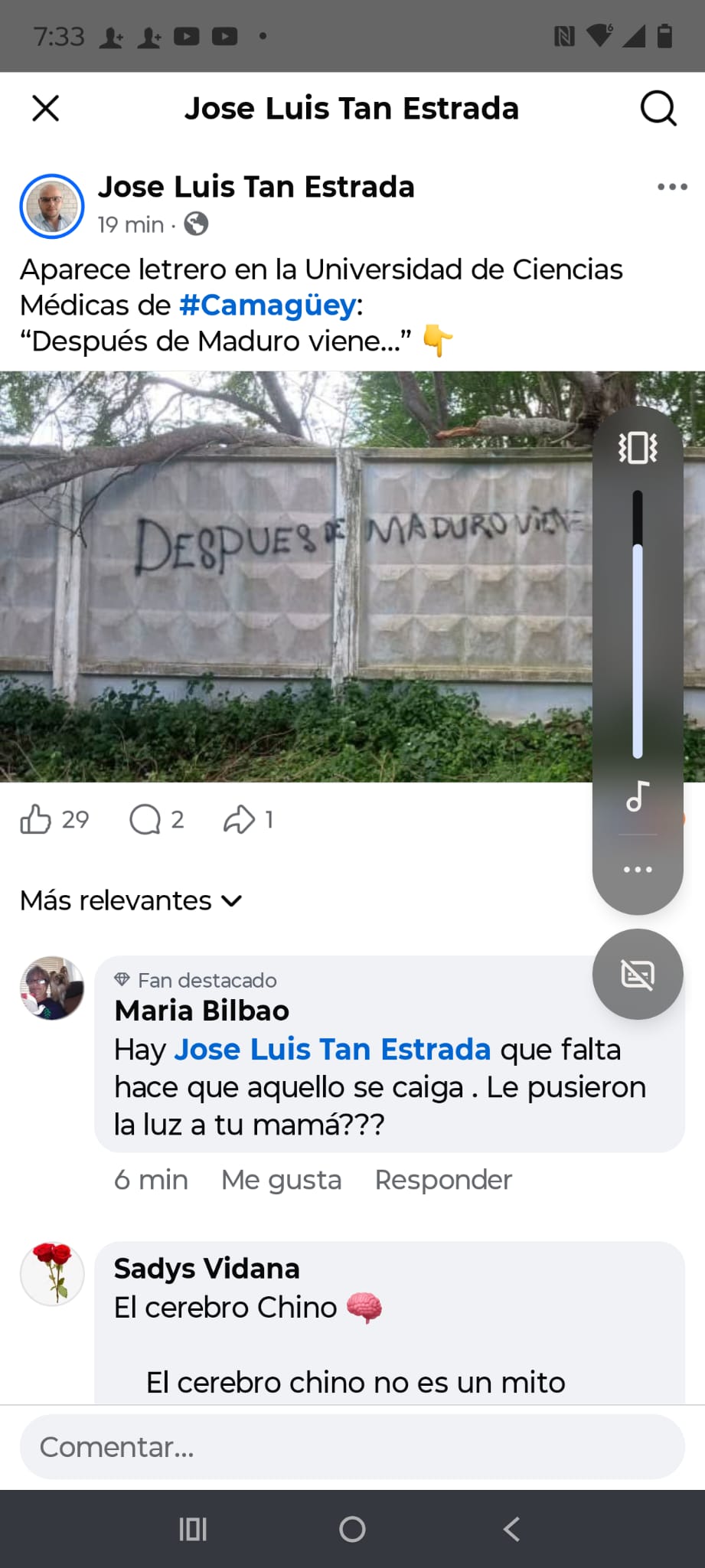705x1568 pixels.
Task: Close the post view
Action: pos(46,109)
